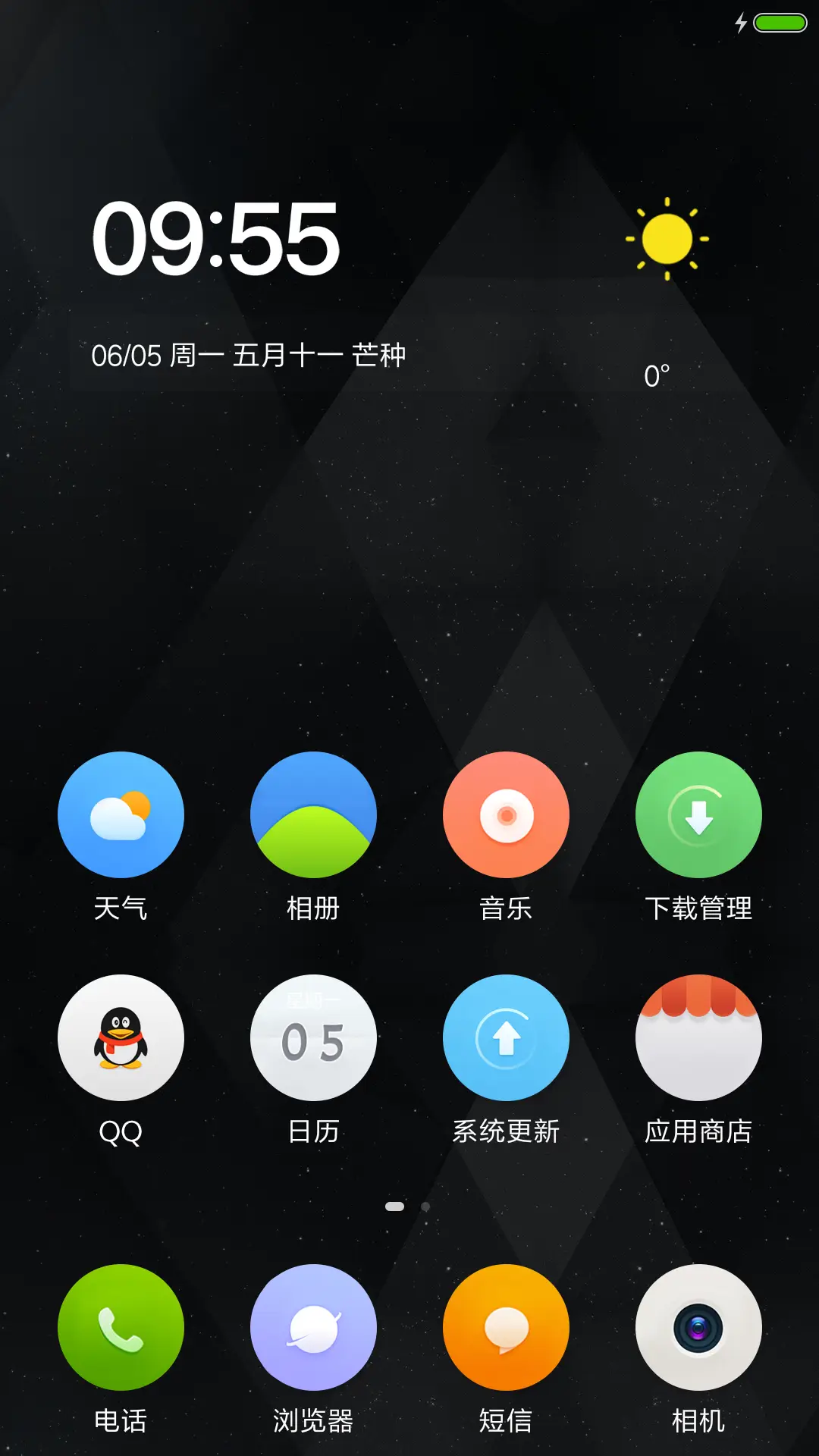Launch the 浏览器 (Browser) app
The height and width of the screenshot is (1456, 819).
tap(314, 1326)
